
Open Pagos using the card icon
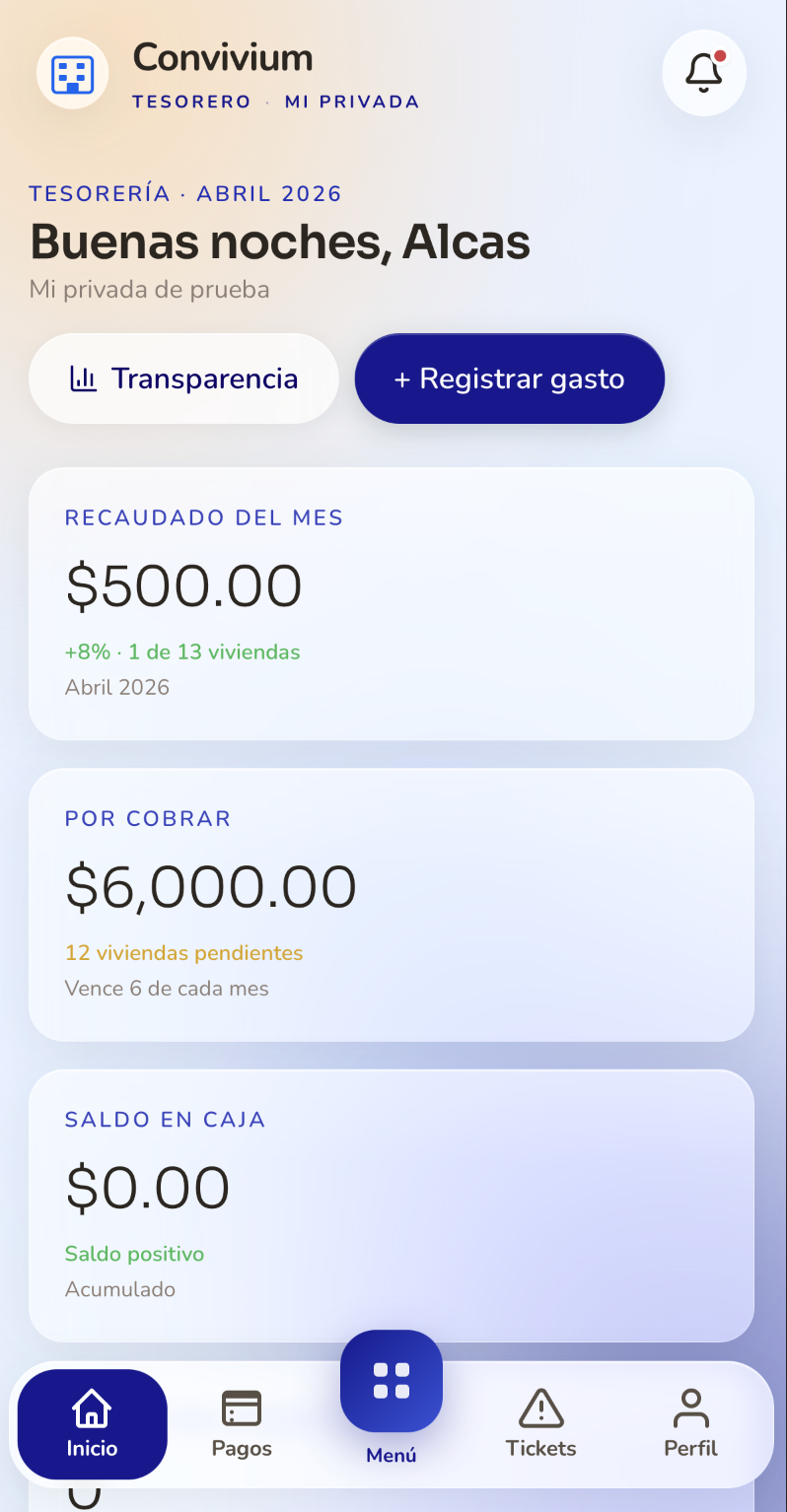[x=242, y=1408]
